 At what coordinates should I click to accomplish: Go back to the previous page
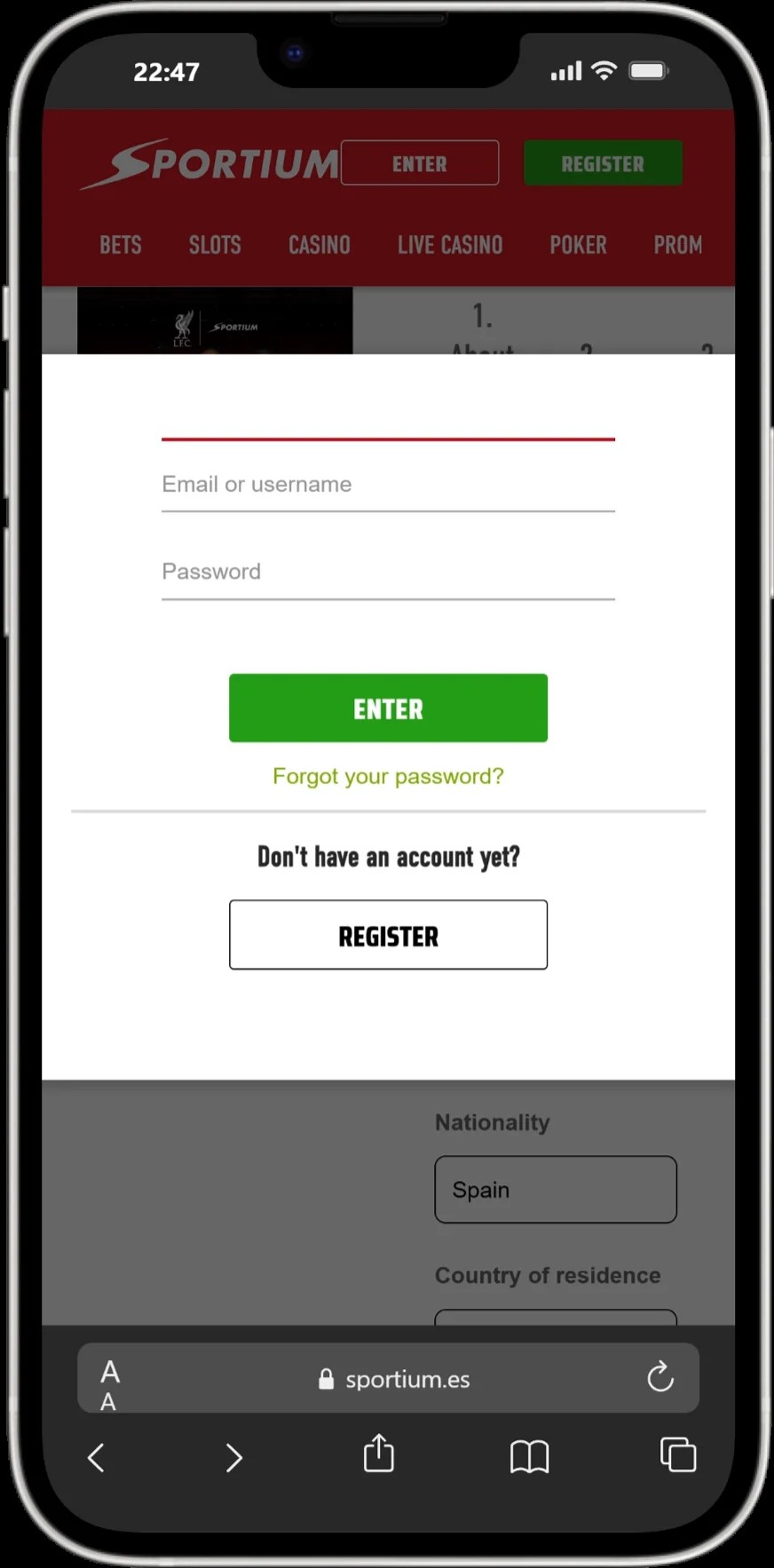click(x=97, y=1457)
